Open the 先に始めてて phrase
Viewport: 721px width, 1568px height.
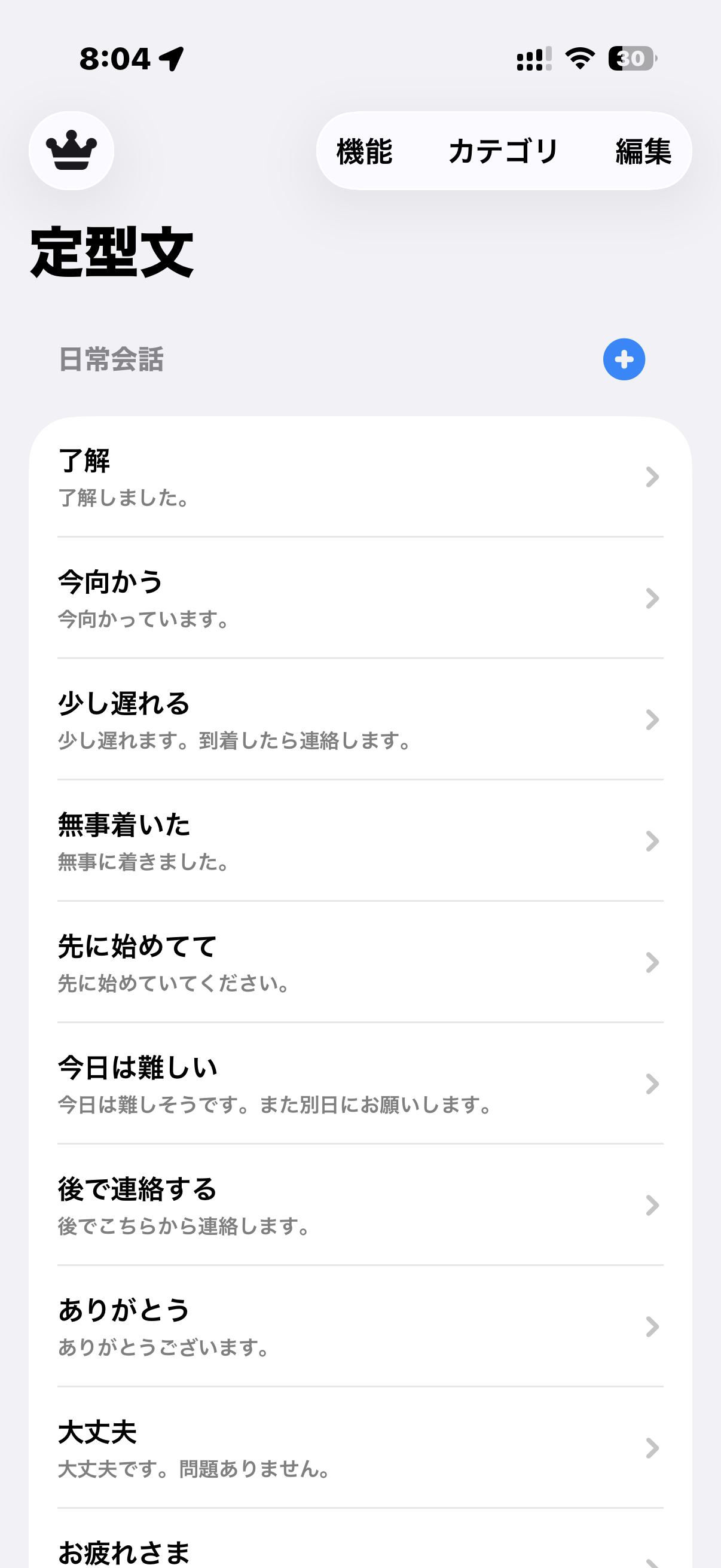click(x=360, y=962)
